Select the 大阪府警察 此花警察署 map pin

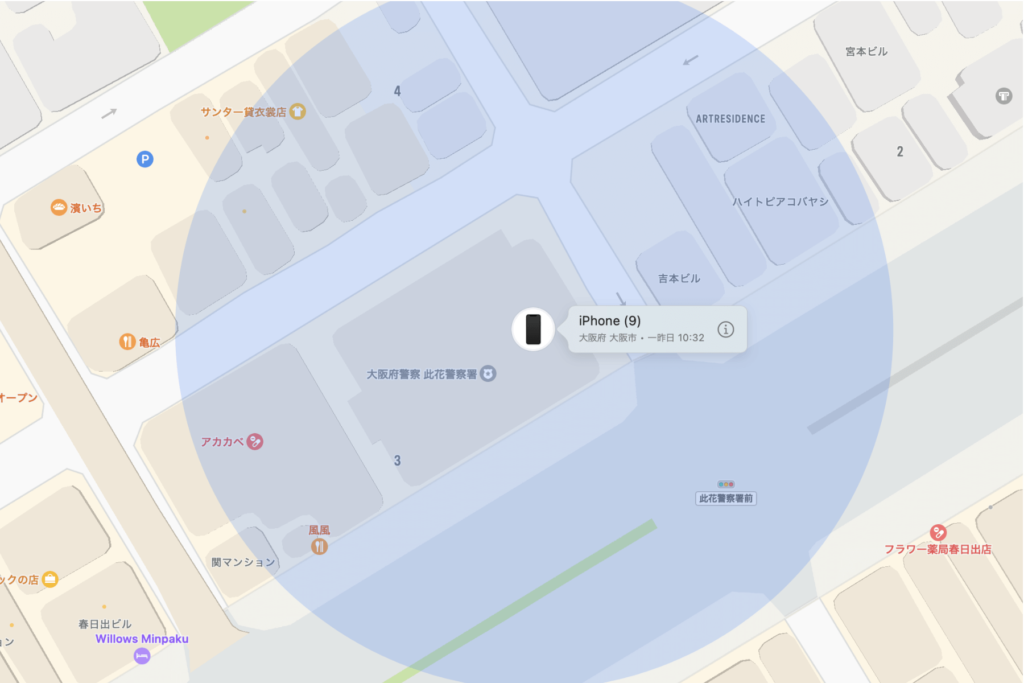(488, 374)
